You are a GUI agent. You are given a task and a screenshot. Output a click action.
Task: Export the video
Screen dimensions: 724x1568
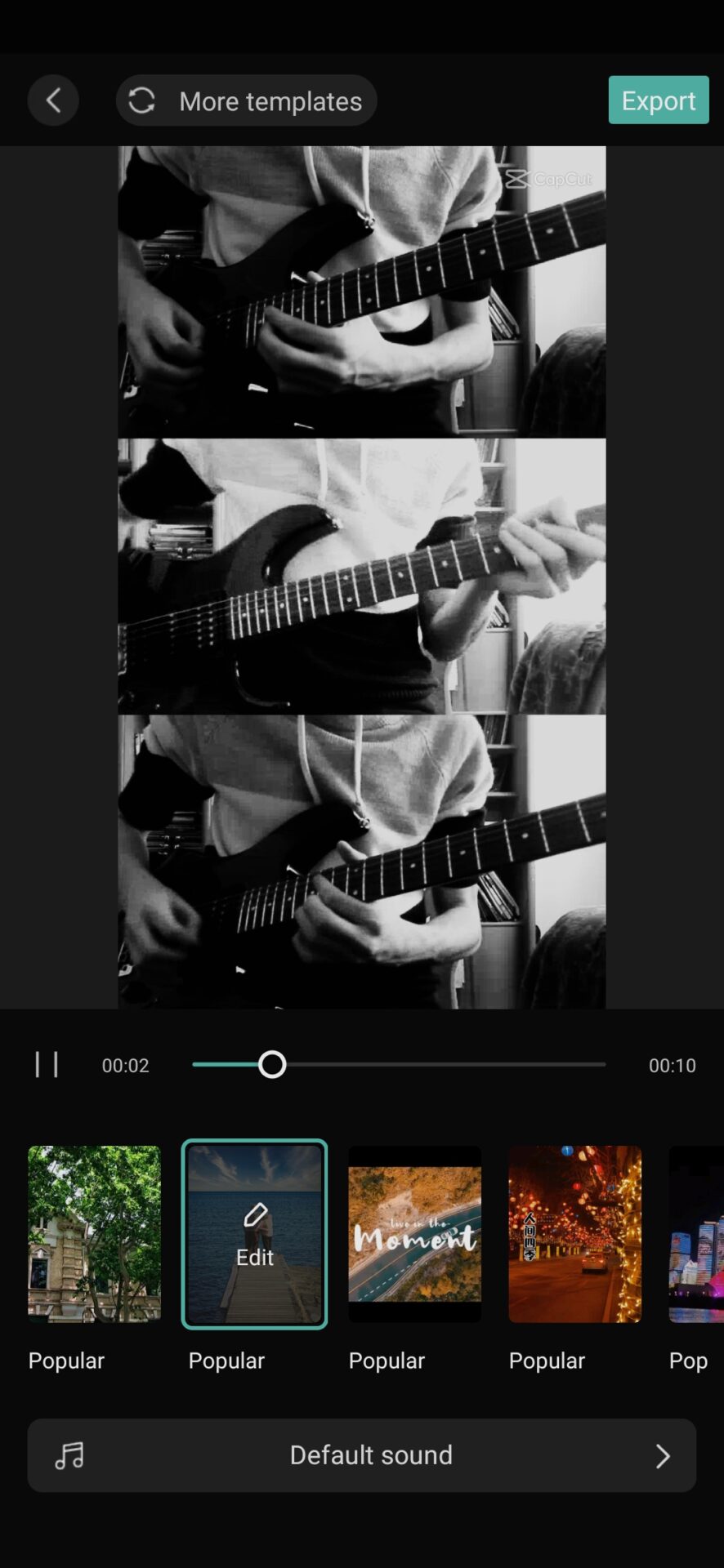(x=658, y=100)
